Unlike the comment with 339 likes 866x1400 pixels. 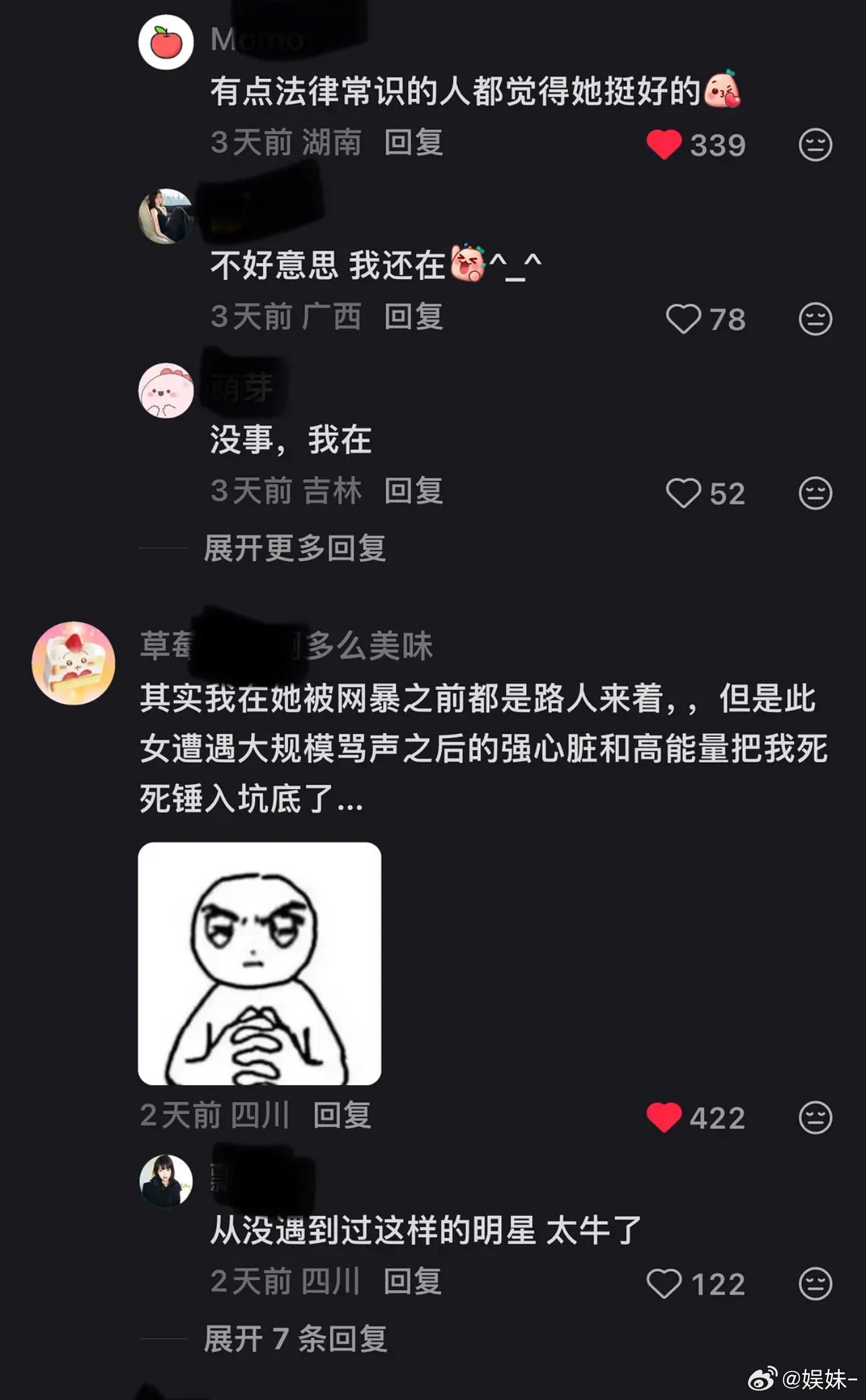664,143
